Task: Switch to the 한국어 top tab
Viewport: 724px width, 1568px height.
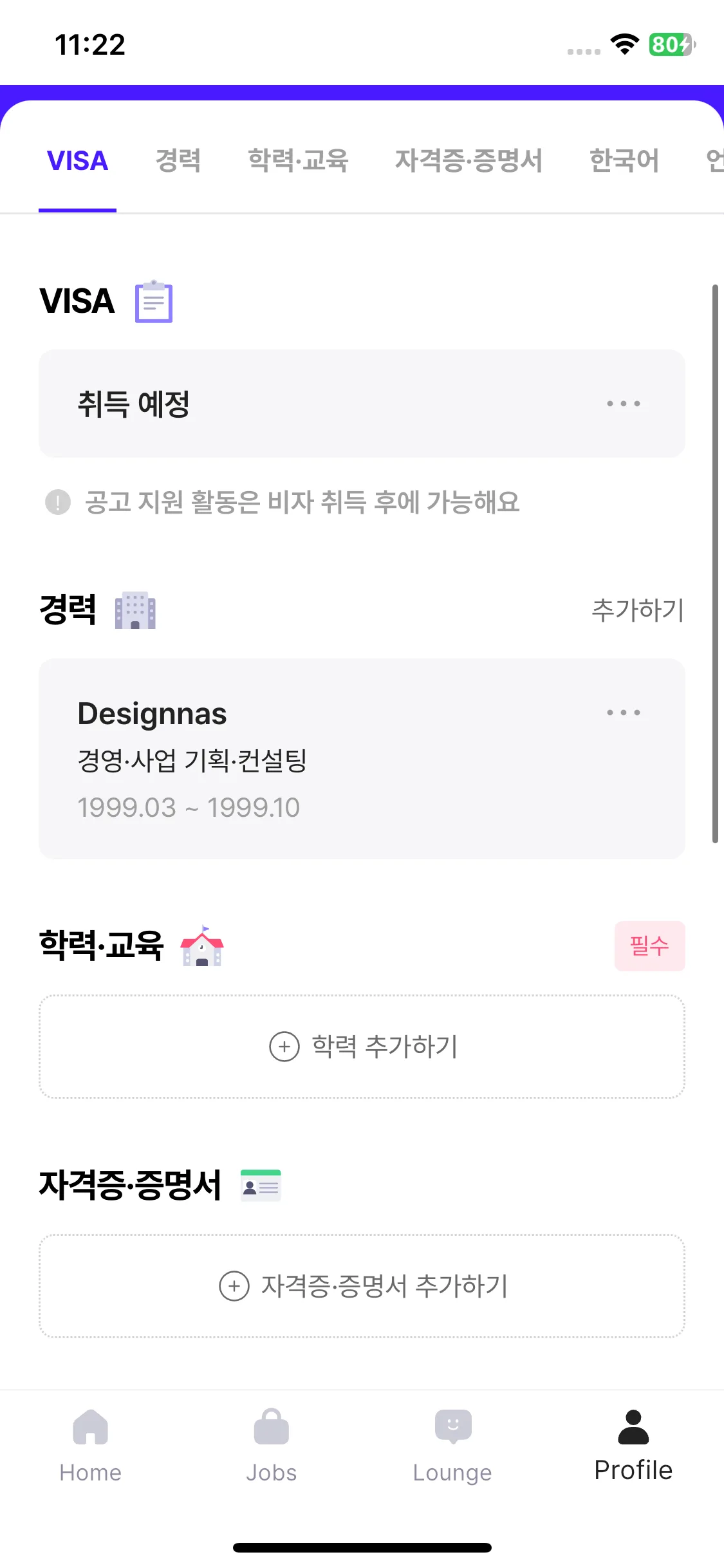Action: (x=624, y=161)
